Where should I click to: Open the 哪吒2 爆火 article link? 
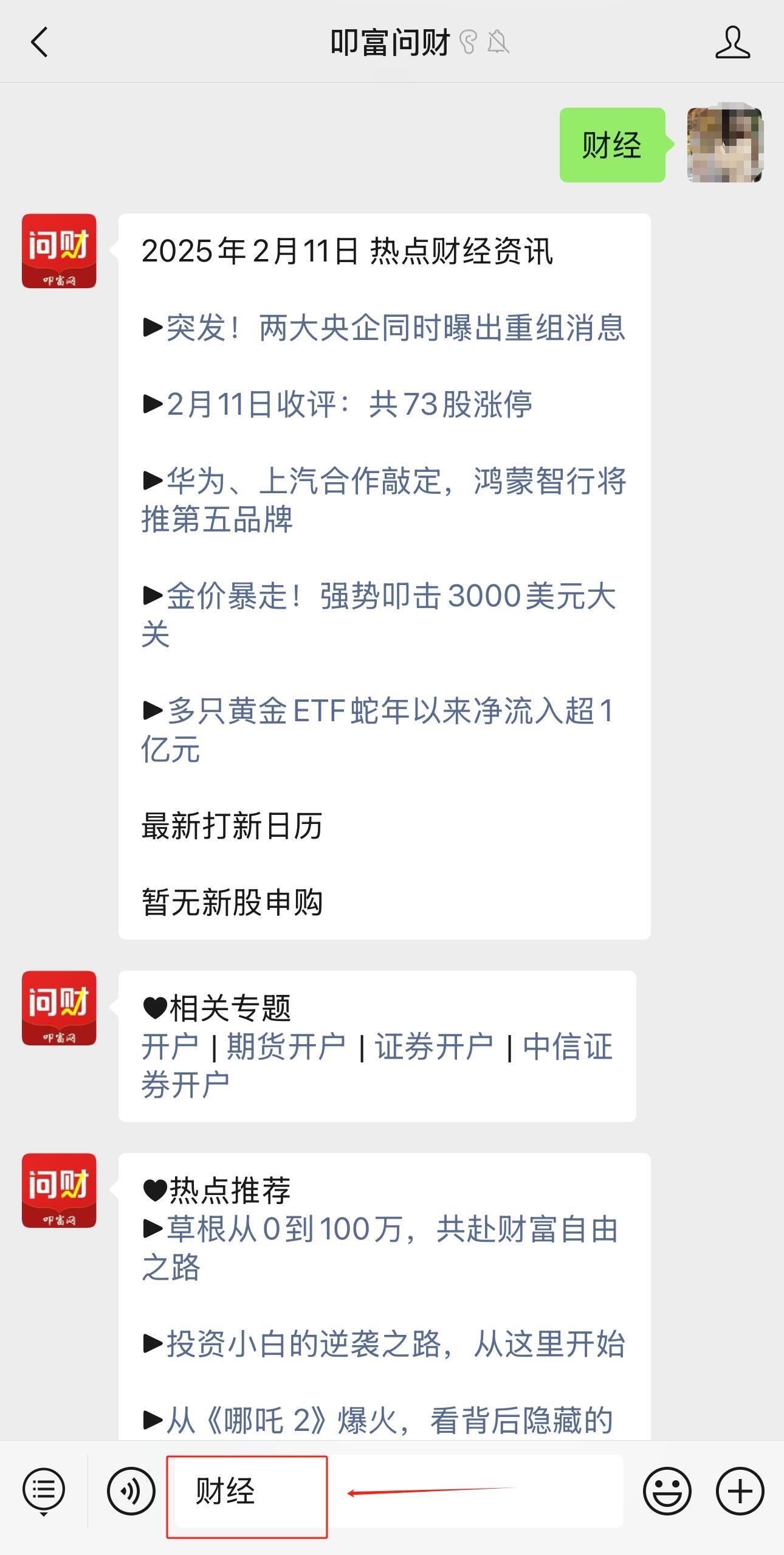tap(389, 1421)
